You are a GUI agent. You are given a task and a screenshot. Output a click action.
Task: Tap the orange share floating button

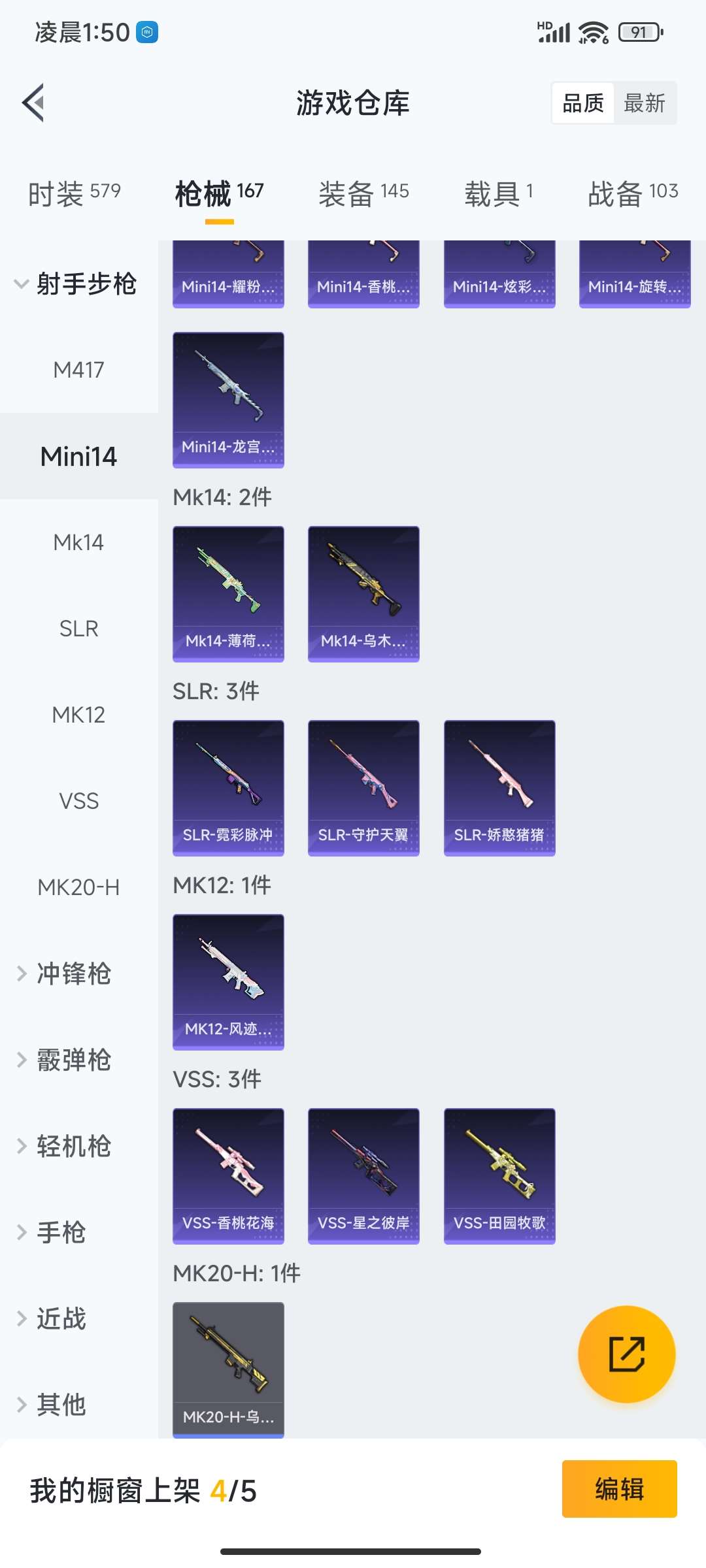pyautogui.click(x=626, y=1354)
